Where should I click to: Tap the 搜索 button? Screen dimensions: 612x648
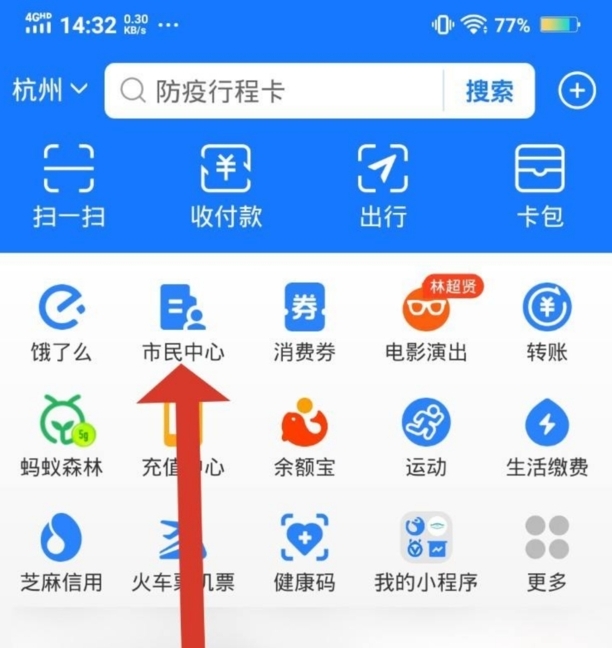pos(489,91)
